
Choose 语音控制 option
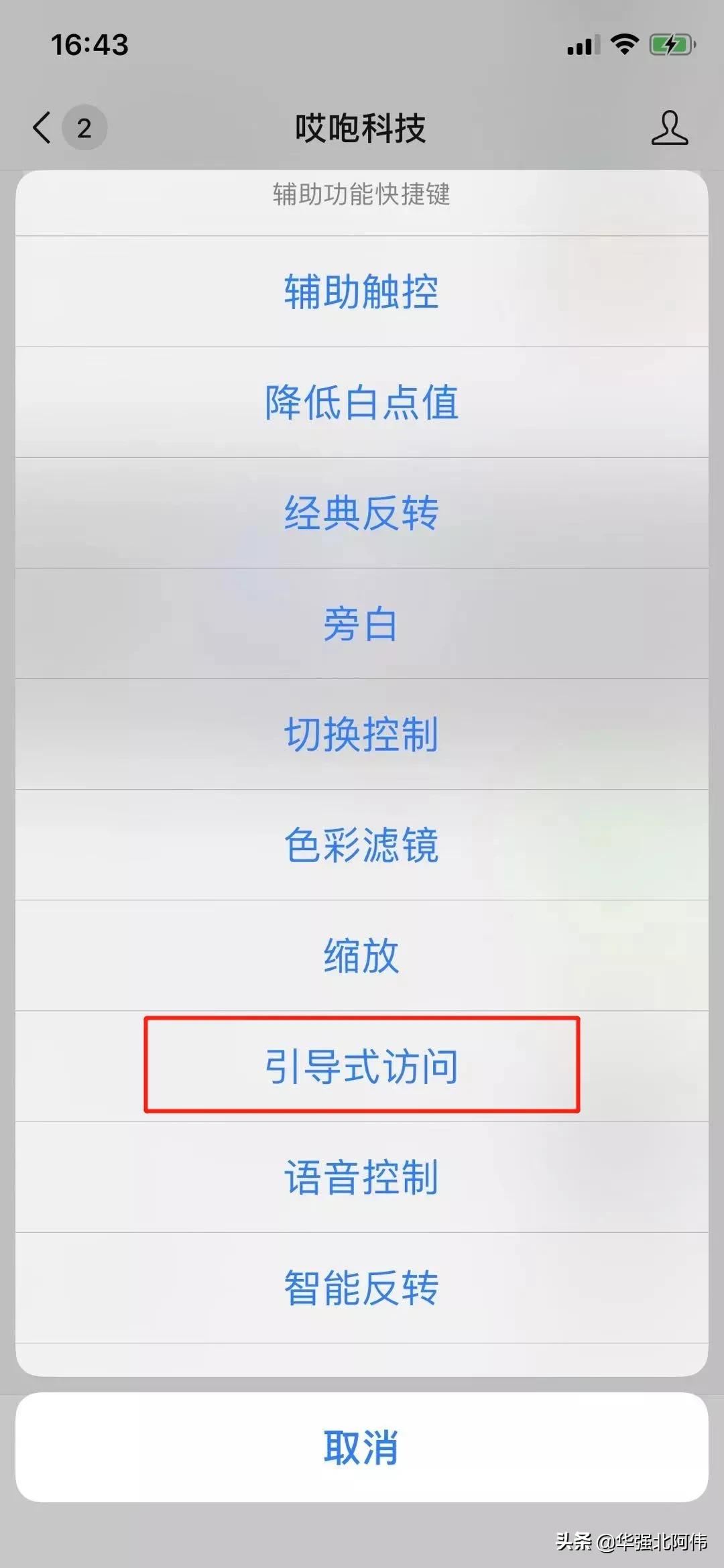pyautogui.click(x=361, y=1177)
